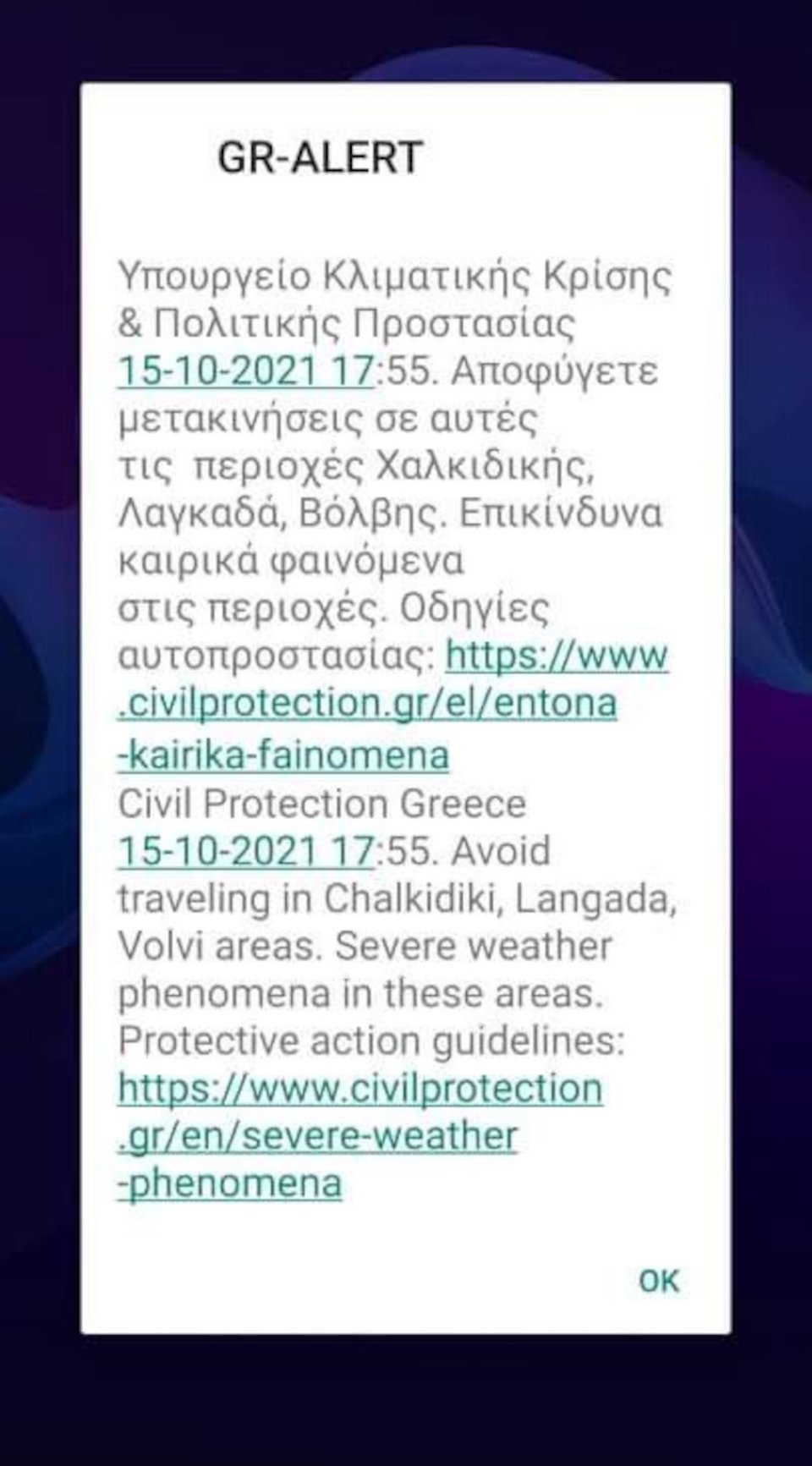Tap the underlined date after Civil Protection Greece
812x1466 pixels.
(x=245, y=851)
